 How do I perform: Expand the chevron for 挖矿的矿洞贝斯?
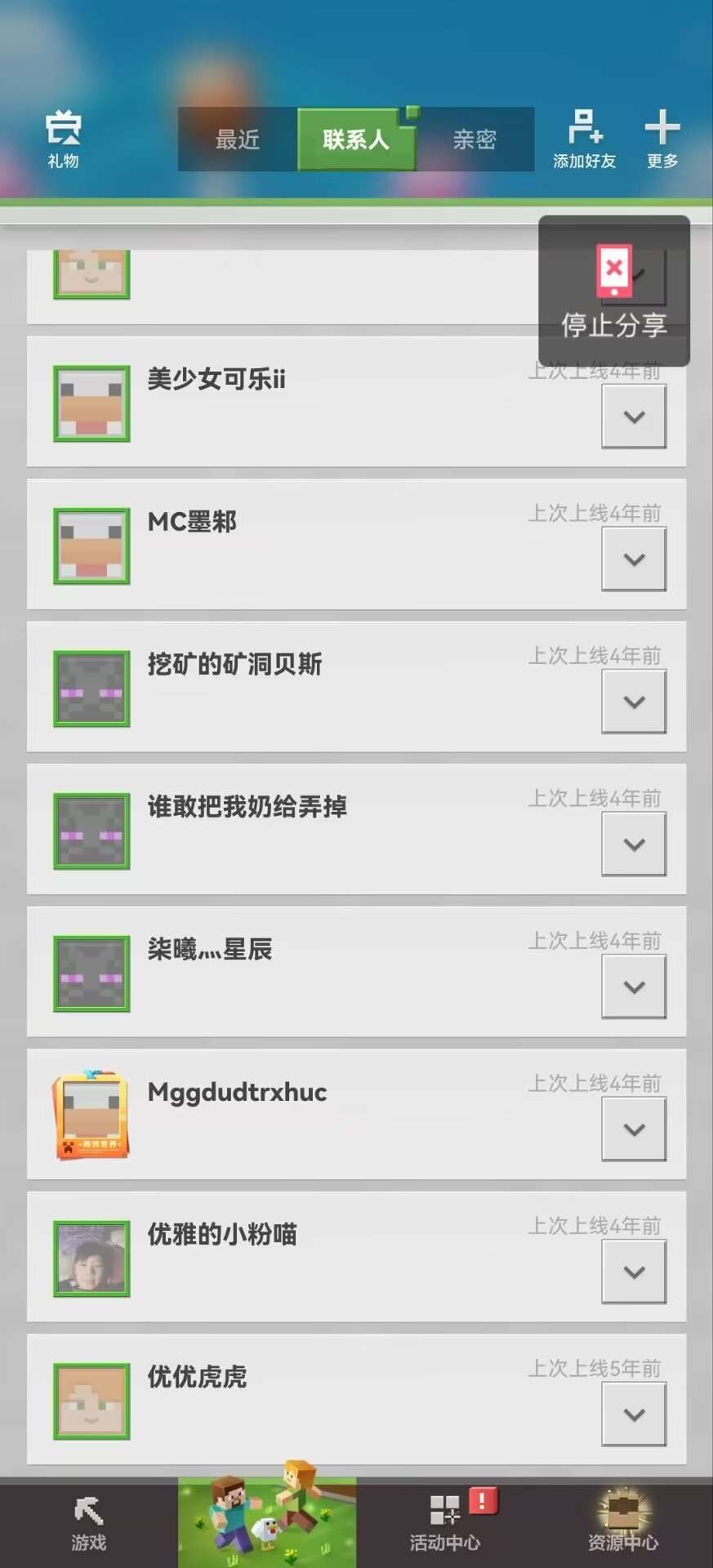(634, 702)
